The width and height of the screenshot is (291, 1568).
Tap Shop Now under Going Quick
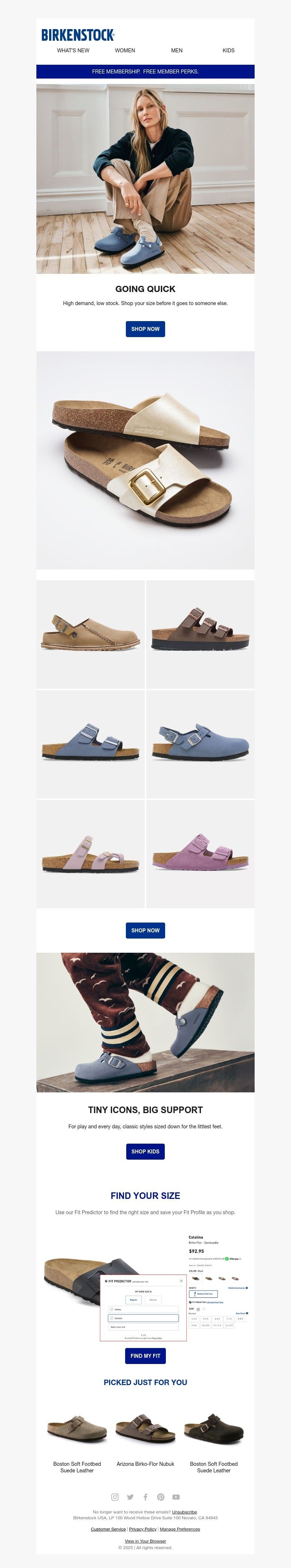(x=145, y=329)
